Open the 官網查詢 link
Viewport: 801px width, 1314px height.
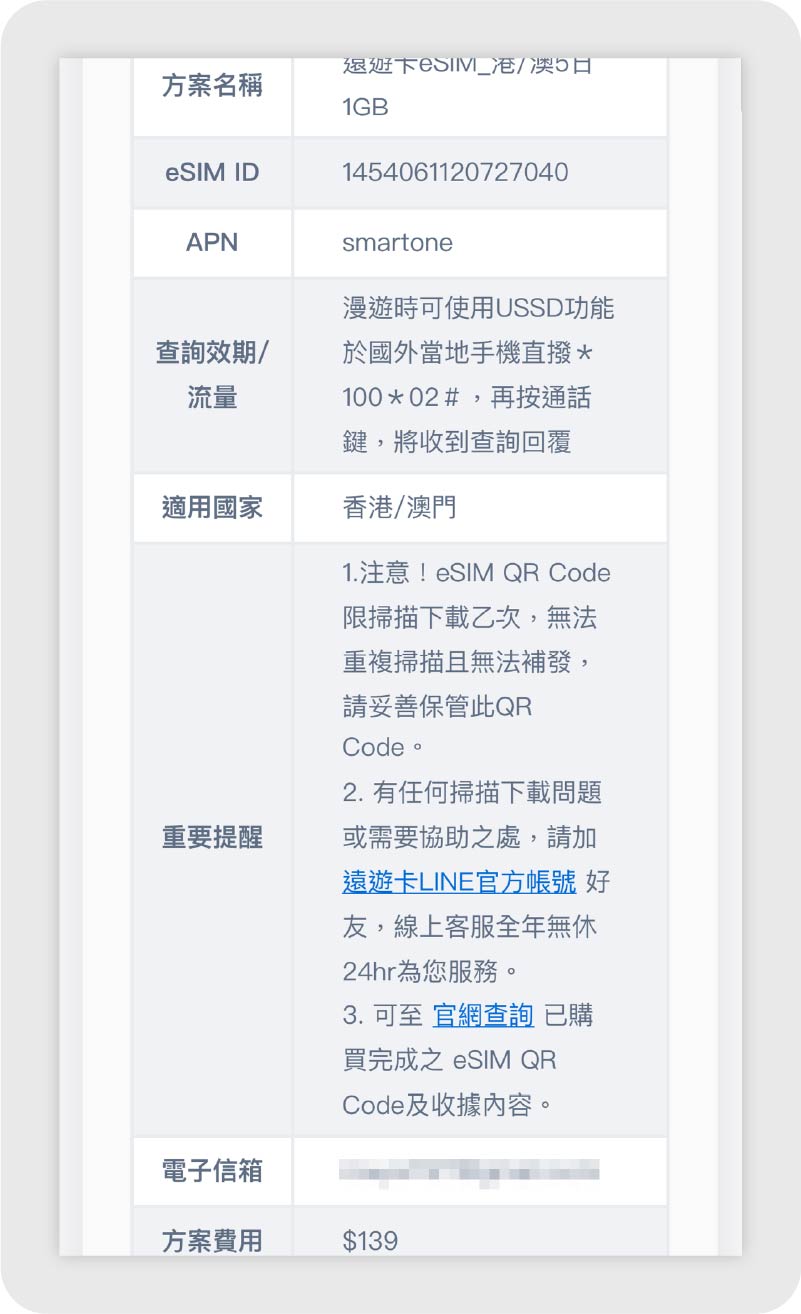[x=483, y=1015]
